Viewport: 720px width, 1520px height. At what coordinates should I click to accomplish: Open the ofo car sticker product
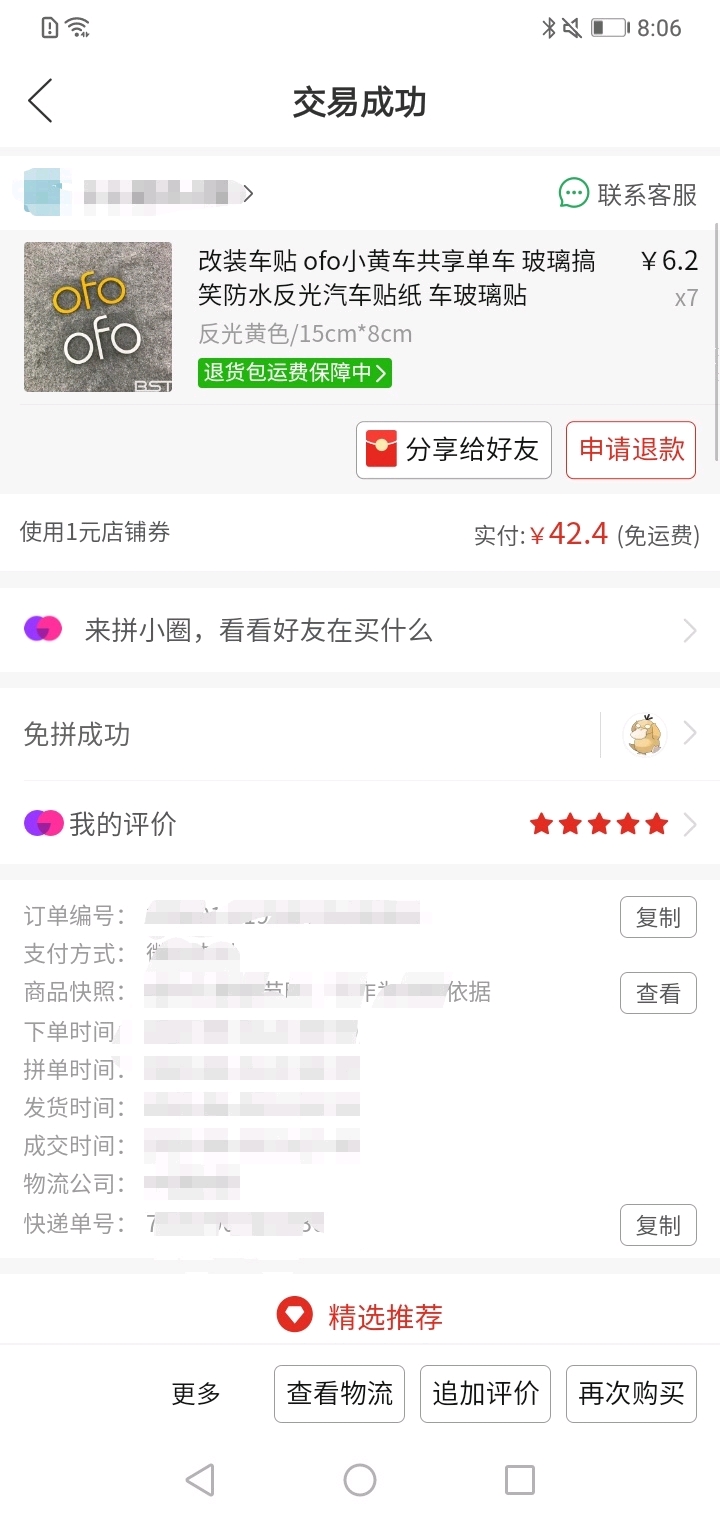pyautogui.click(x=396, y=278)
